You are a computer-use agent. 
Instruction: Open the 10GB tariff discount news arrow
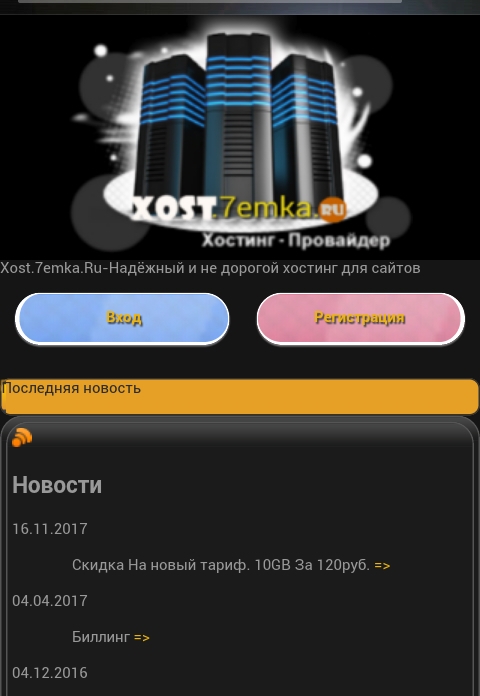coord(382,566)
